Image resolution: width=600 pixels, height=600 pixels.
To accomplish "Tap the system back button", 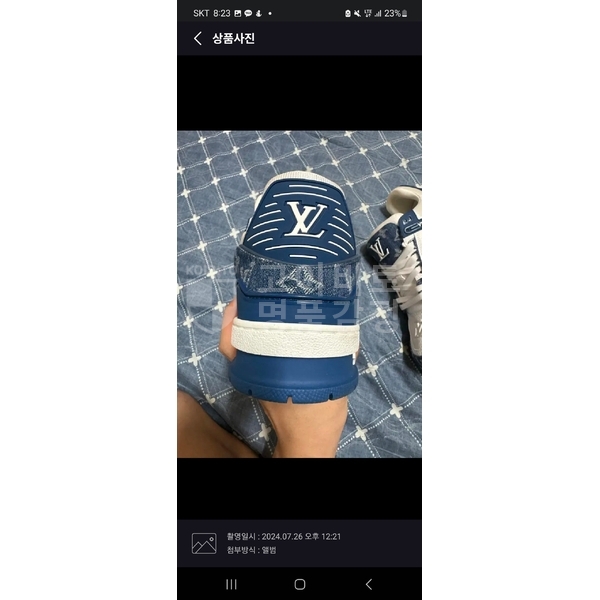I will click(368, 584).
